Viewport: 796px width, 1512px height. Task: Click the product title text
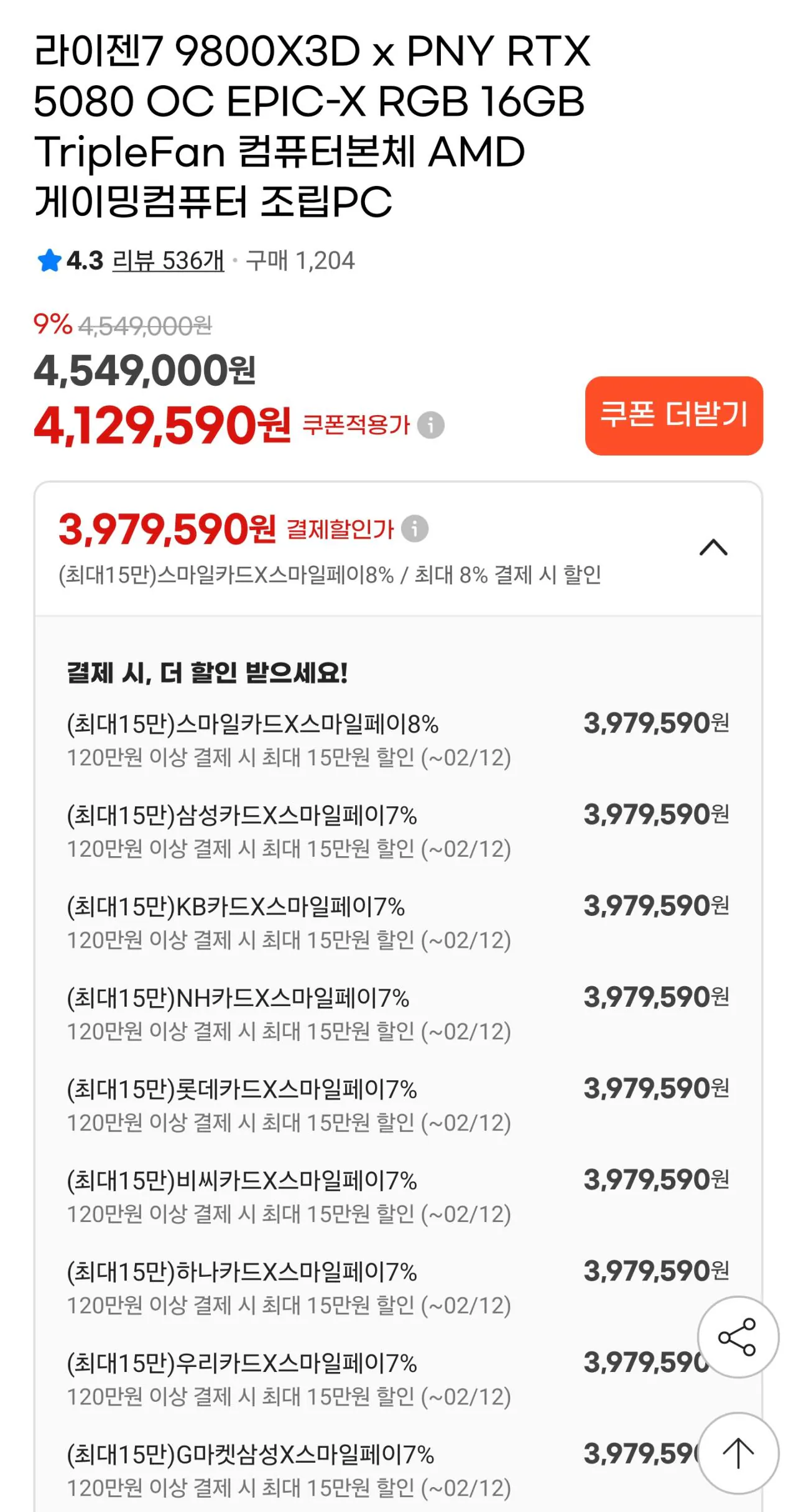311,124
